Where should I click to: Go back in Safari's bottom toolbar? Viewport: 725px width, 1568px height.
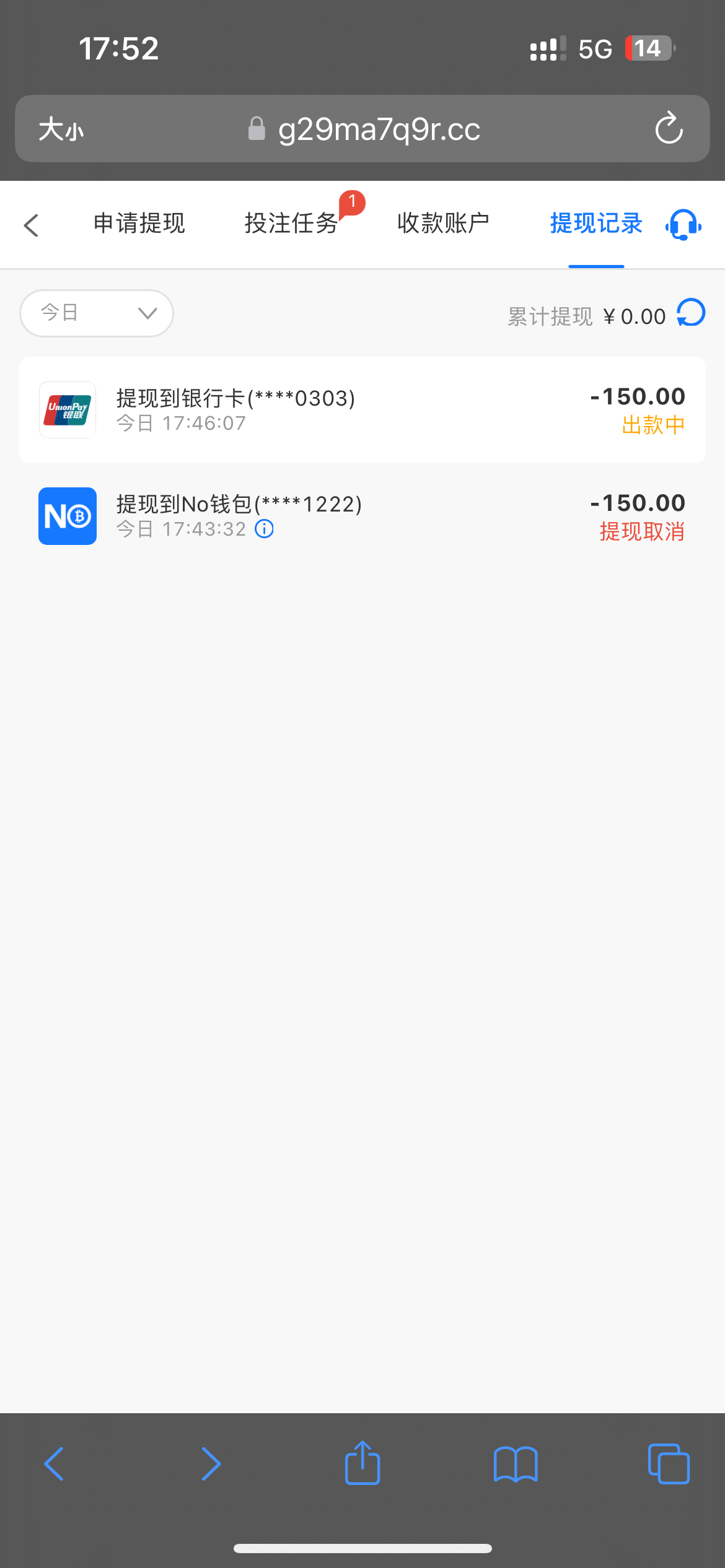click(x=55, y=1464)
